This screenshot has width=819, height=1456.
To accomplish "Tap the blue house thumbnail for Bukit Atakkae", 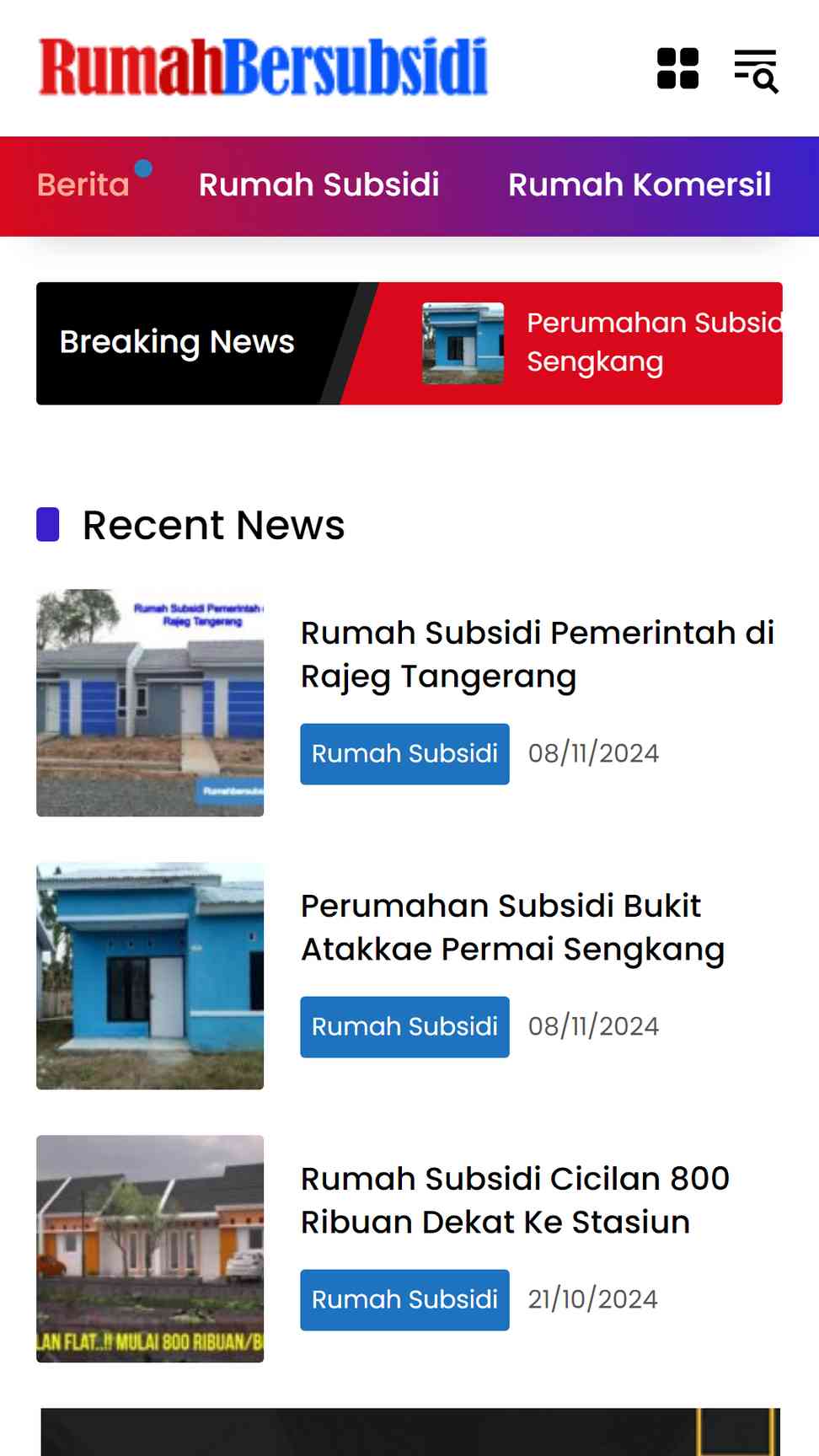I will [x=150, y=975].
